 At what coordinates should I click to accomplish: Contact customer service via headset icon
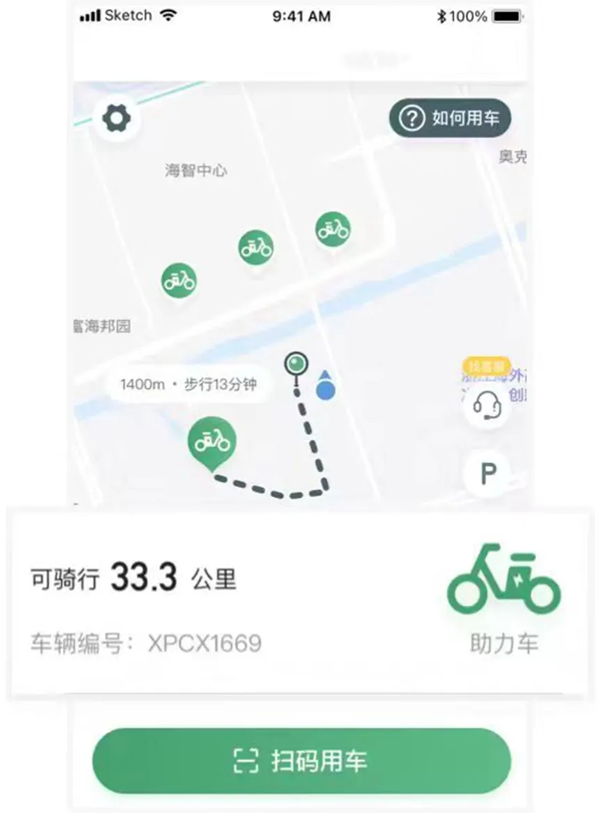click(487, 406)
